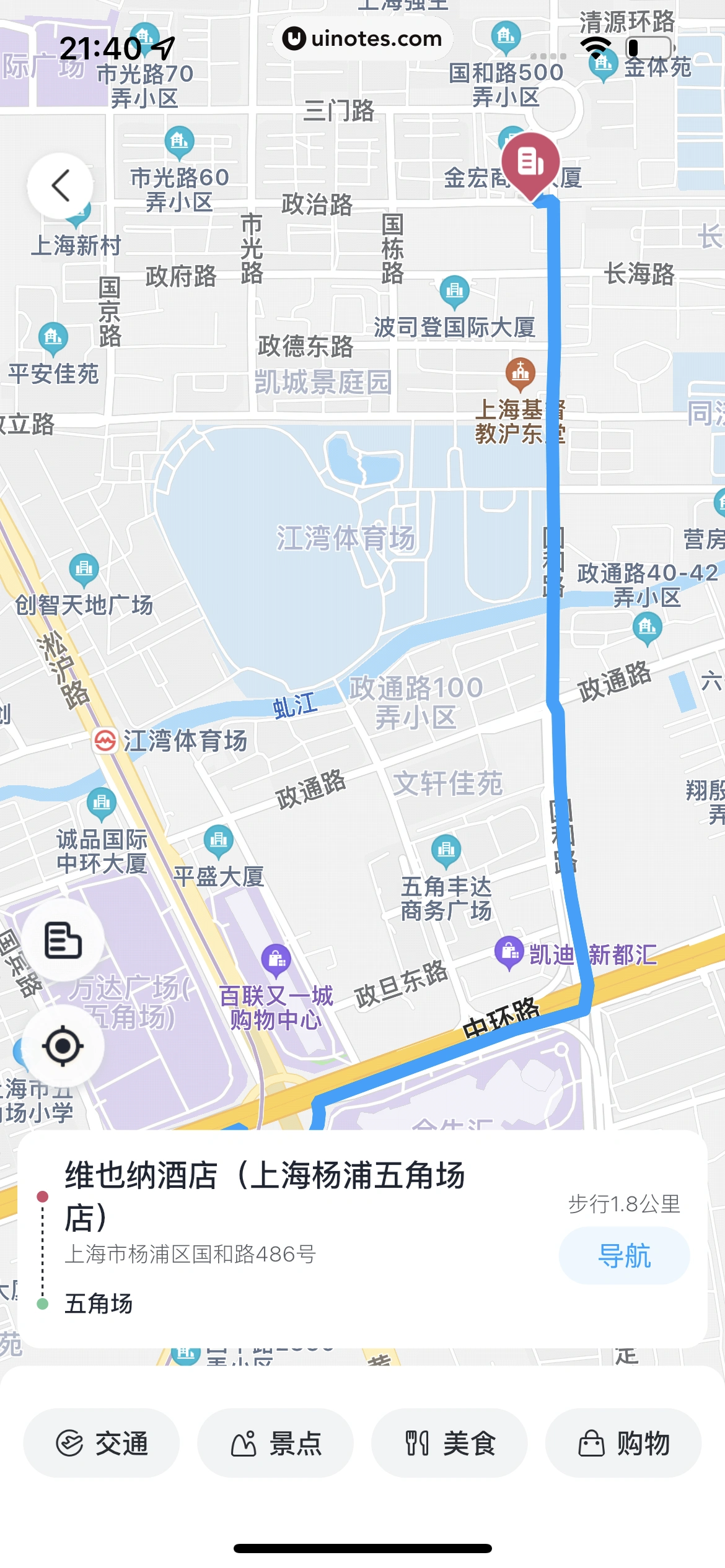This screenshot has height=1568, width=725.
Task: Open the 诚品国际中环大厦 marker
Action: (x=102, y=803)
